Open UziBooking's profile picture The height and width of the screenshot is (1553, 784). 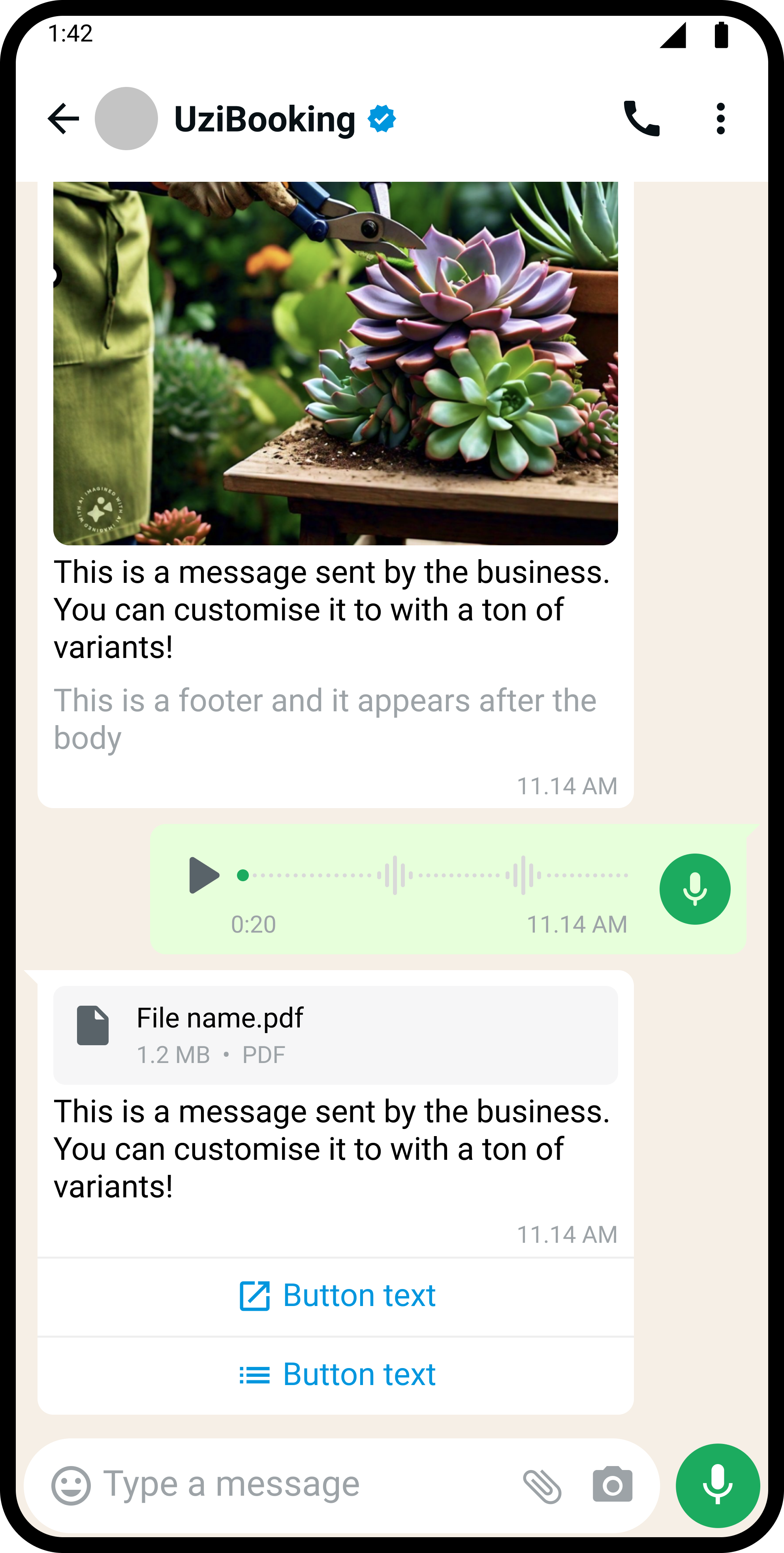[x=126, y=118]
